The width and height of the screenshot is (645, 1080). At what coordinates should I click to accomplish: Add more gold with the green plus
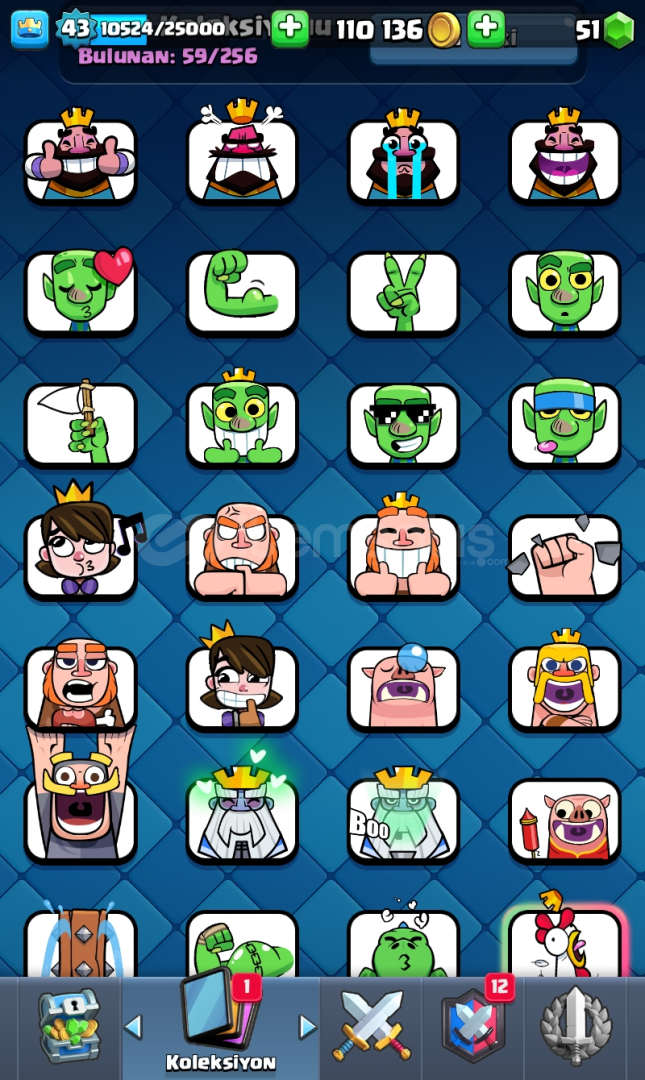pos(486,29)
